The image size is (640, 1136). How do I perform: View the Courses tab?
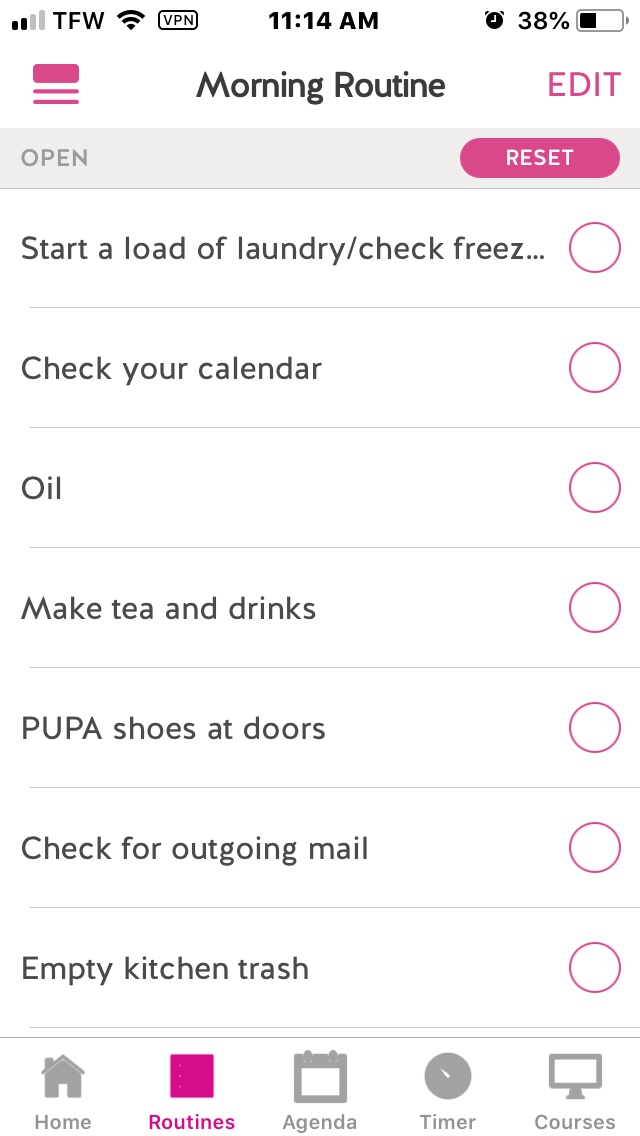coord(575,1091)
